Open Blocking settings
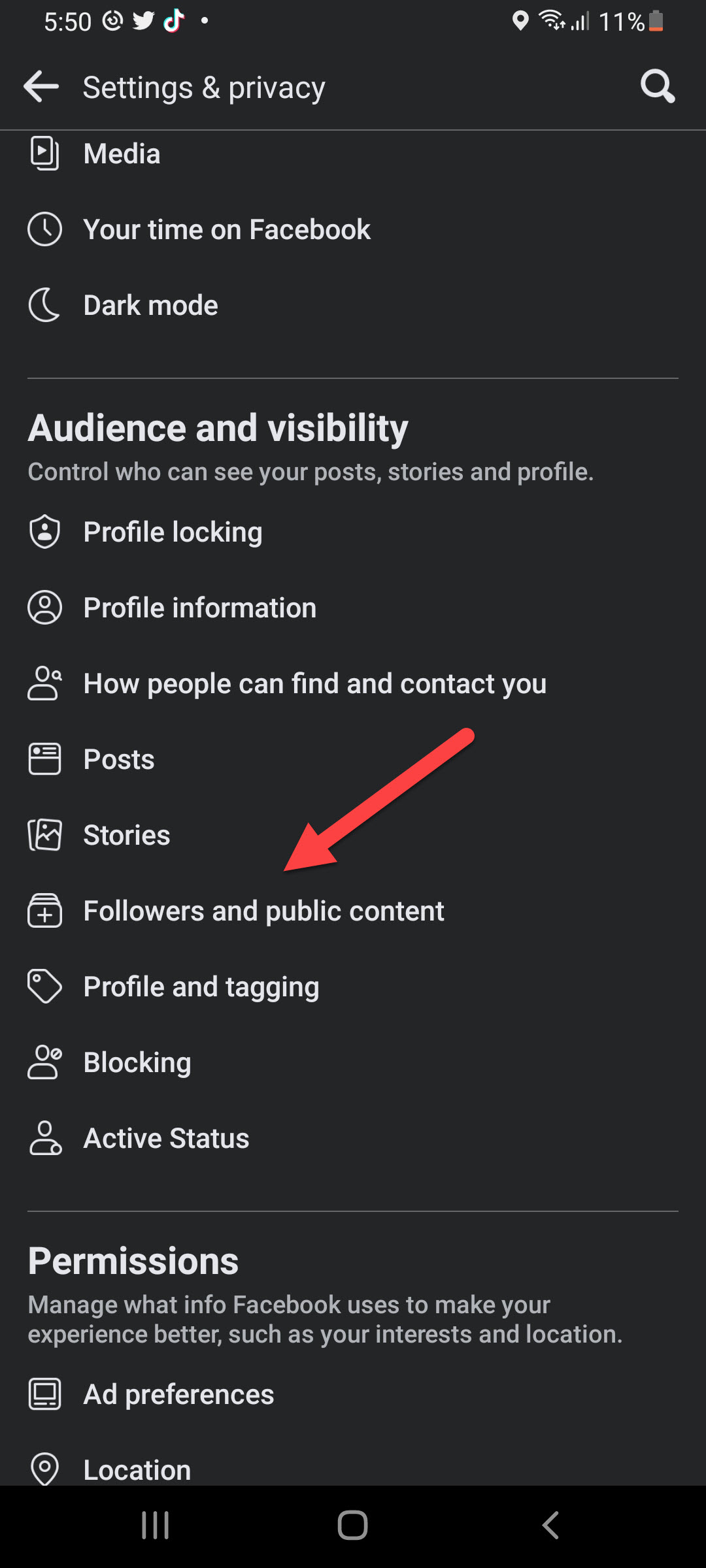The height and width of the screenshot is (1568, 706). [137, 1063]
